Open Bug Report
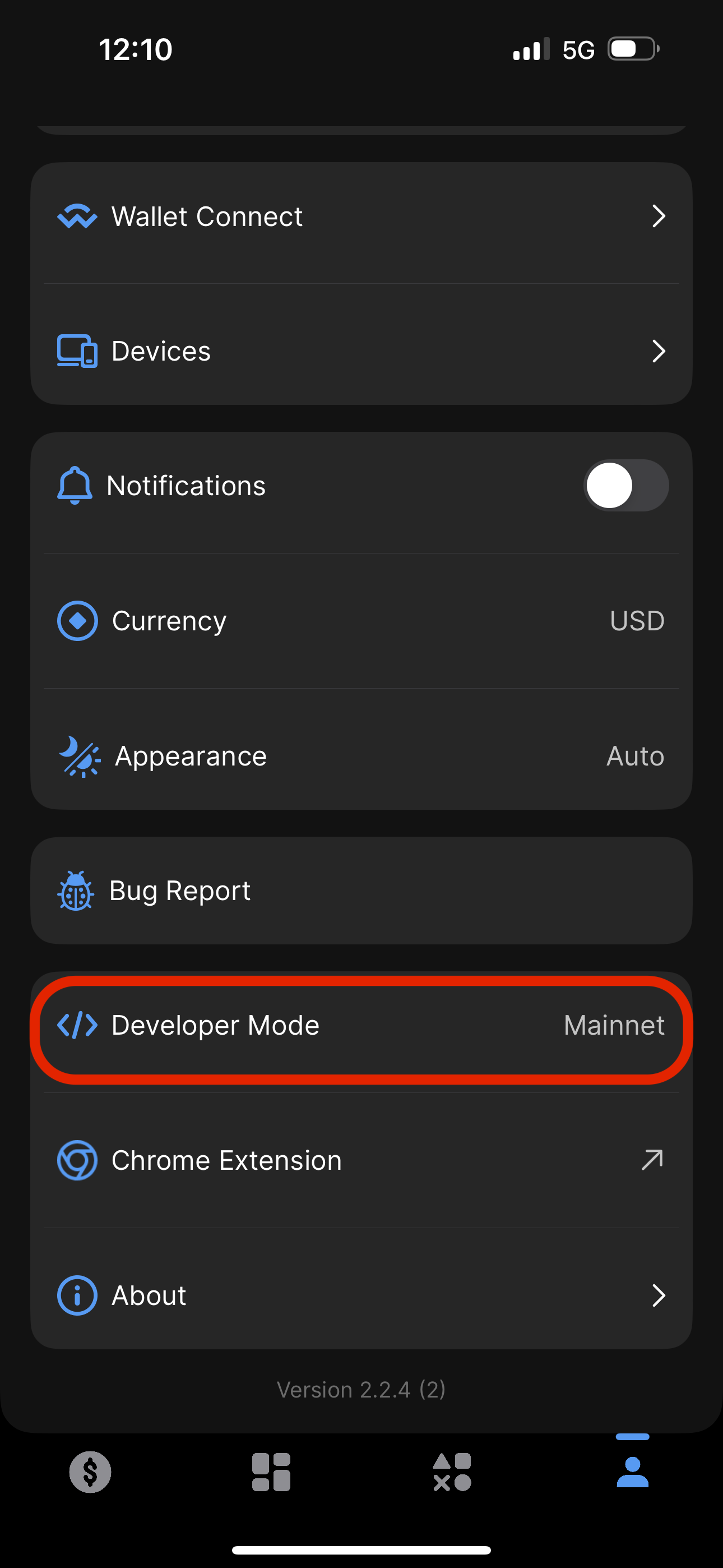This screenshot has width=723, height=1568. (x=361, y=891)
